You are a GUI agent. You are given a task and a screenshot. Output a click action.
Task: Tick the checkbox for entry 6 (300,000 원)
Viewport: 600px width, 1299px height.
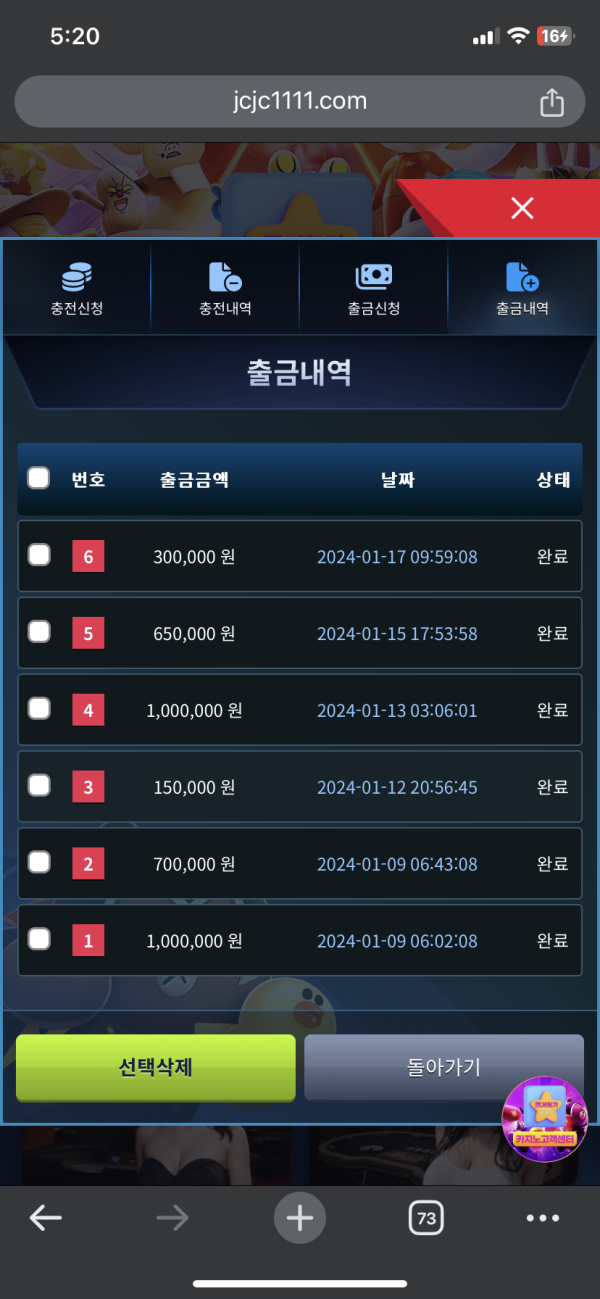tap(38, 555)
